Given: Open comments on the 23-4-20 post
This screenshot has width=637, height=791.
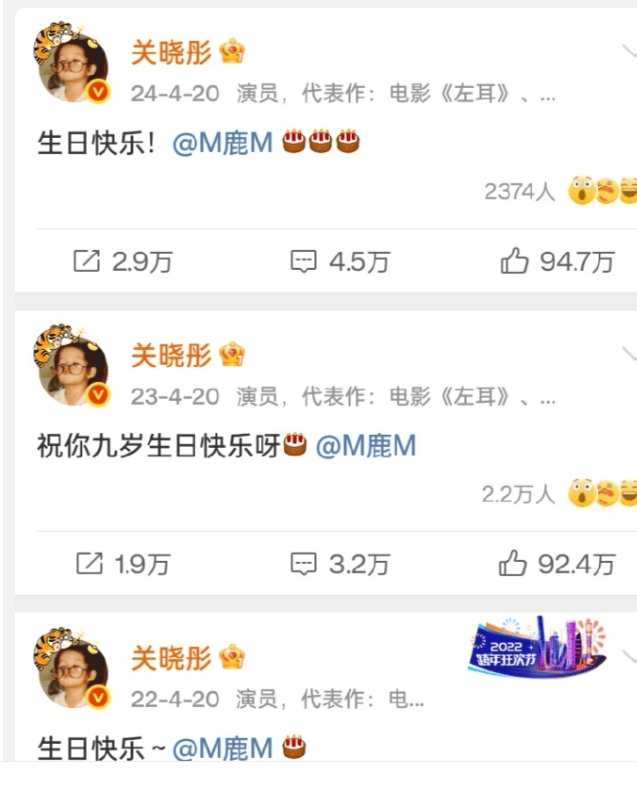Looking at the screenshot, I should click(x=339, y=564).
